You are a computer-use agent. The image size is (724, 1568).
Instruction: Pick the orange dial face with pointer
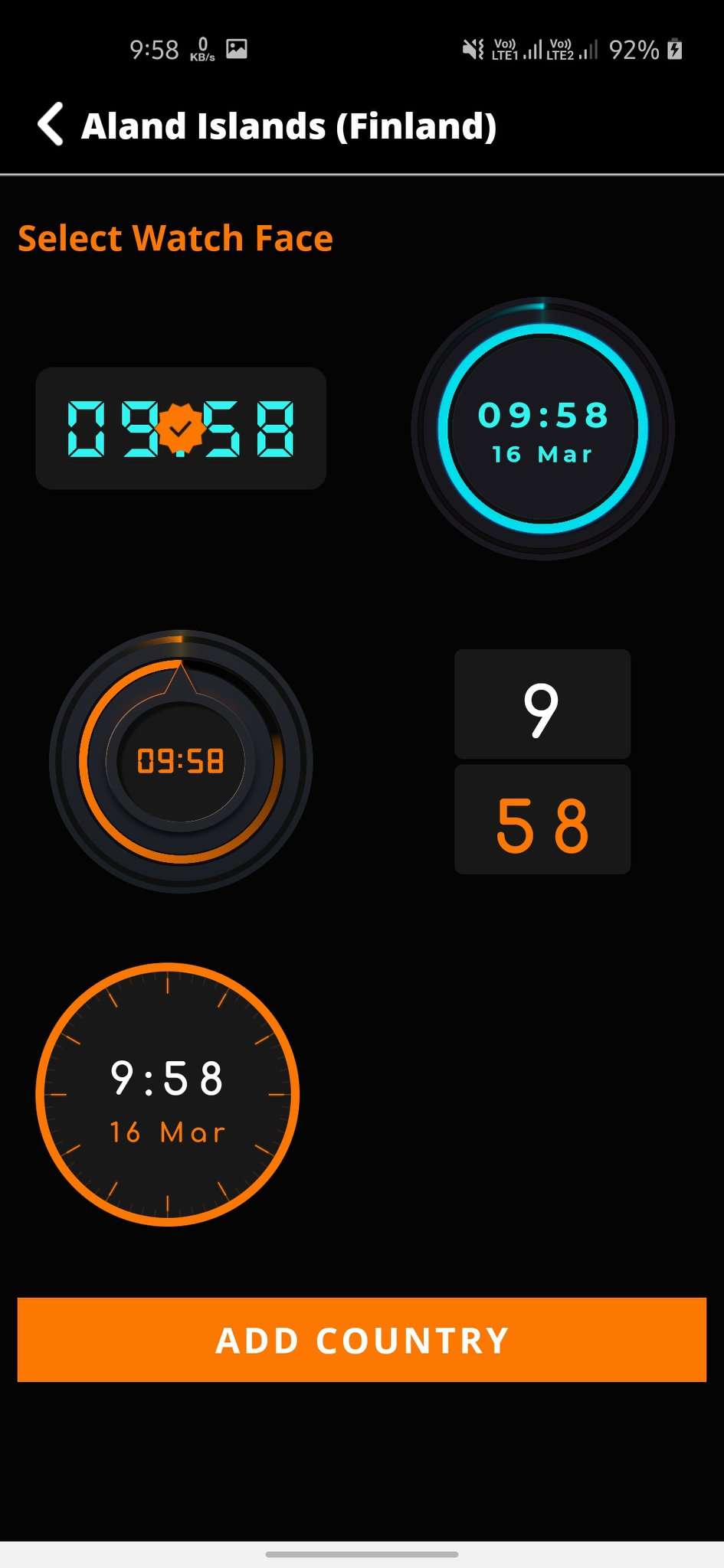pyautogui.click(x=181, y=761)
